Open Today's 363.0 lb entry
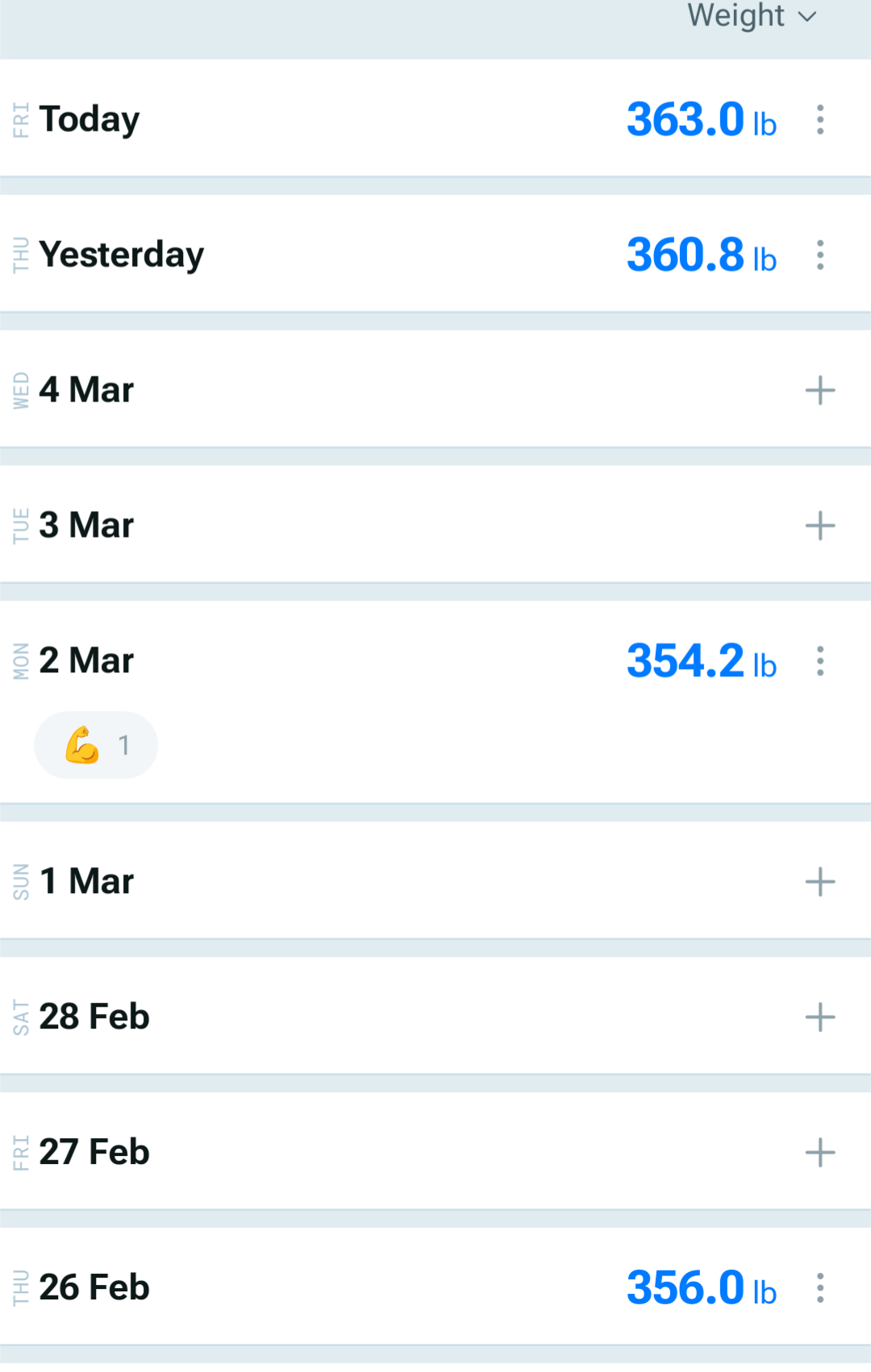 coord(701,119)
